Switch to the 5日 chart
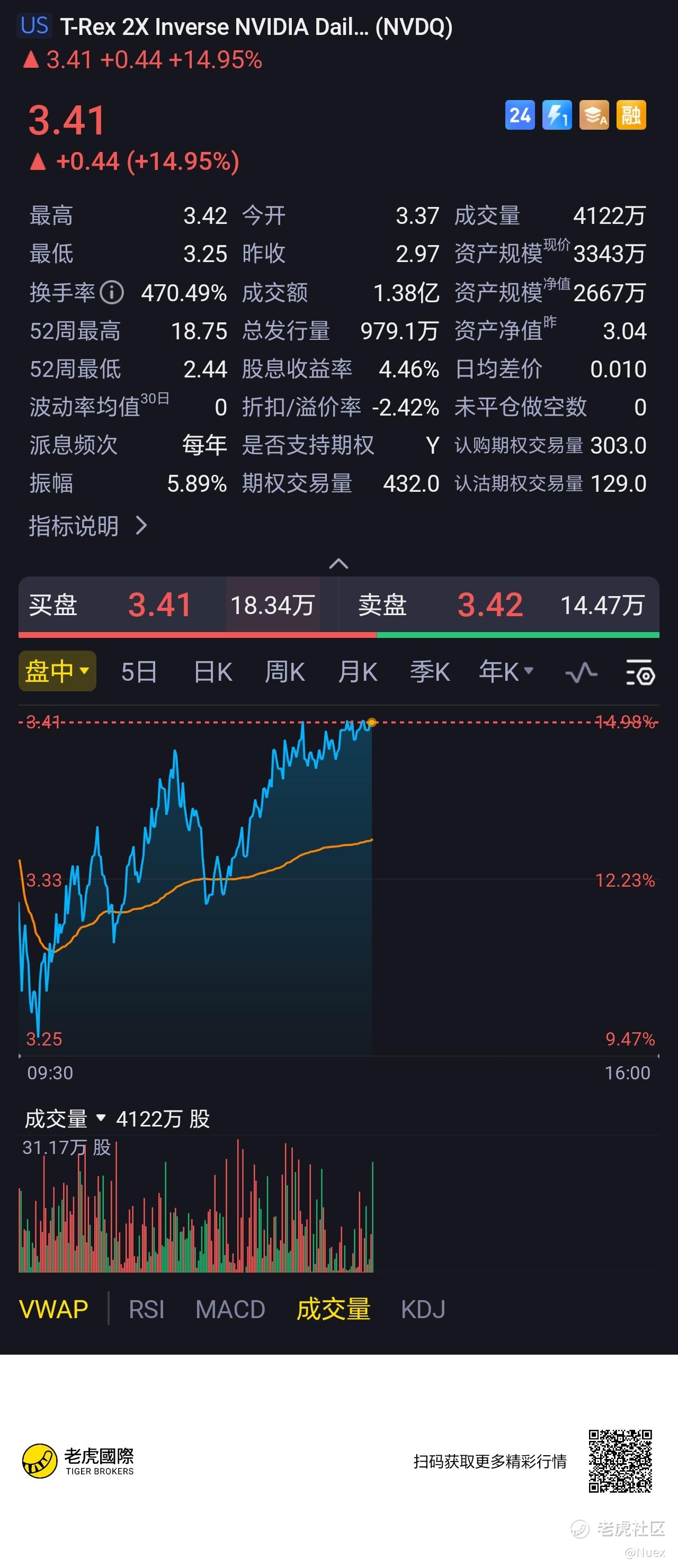The width and height of the screenshot is (678, 1568). coord(139,672)
